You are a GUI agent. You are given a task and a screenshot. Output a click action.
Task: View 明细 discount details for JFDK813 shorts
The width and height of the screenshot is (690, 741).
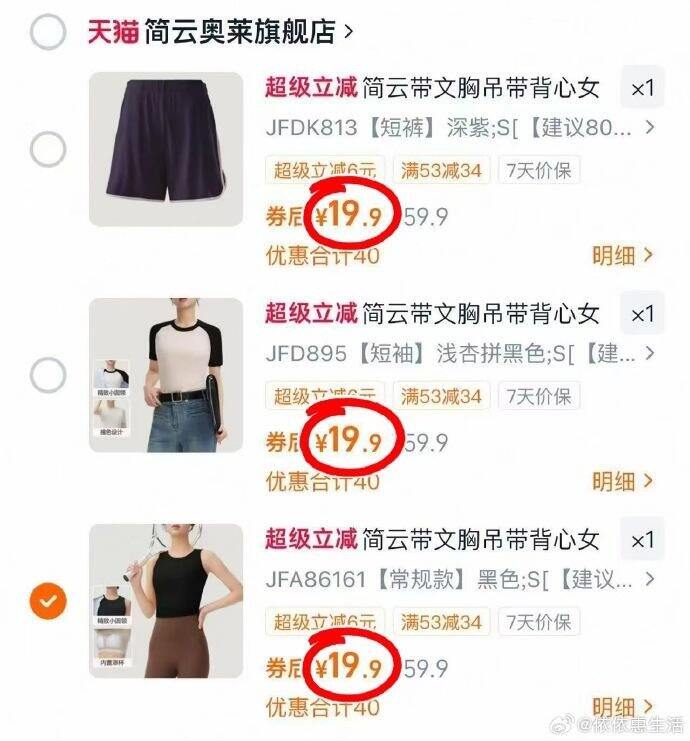(x=622, y=256)
